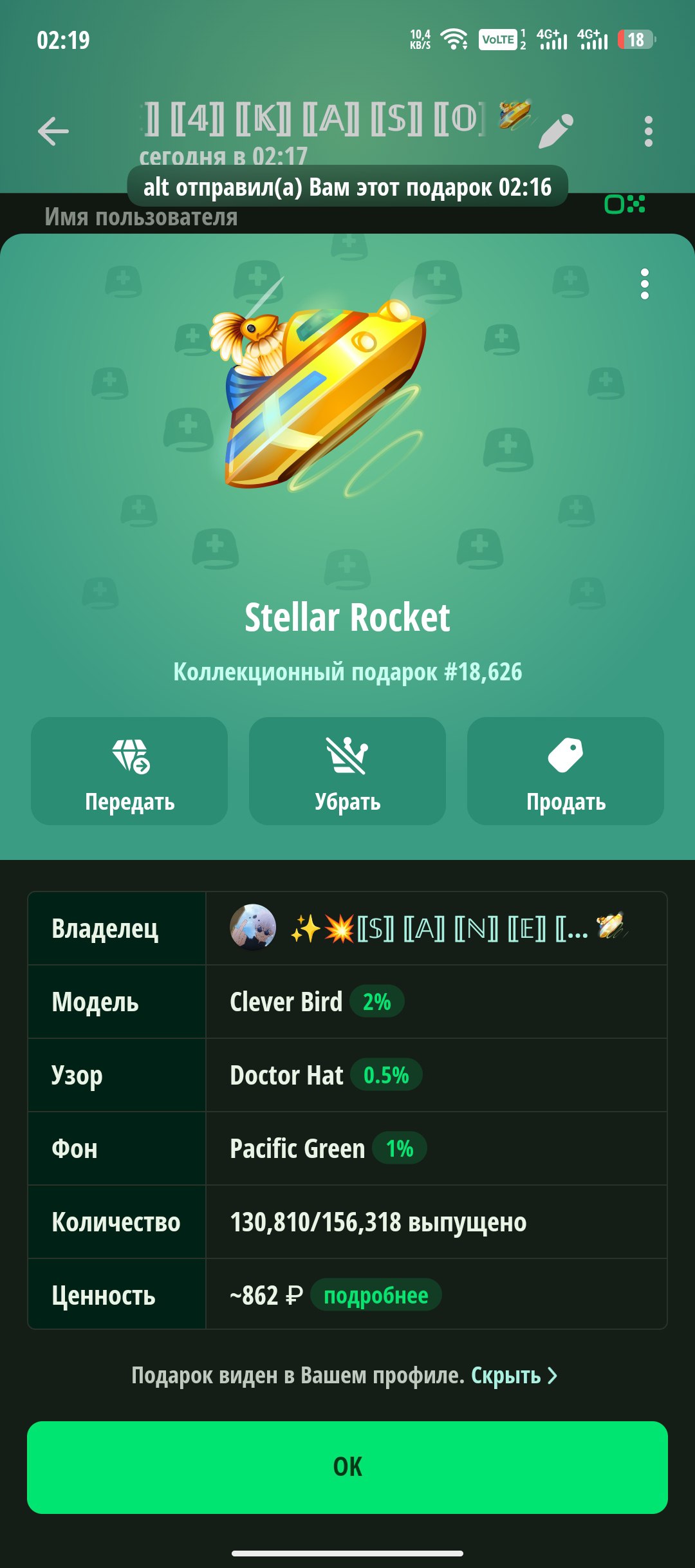Go back with the top arrow
This screenshot has height=1568, width=695.
coord(53,131)
